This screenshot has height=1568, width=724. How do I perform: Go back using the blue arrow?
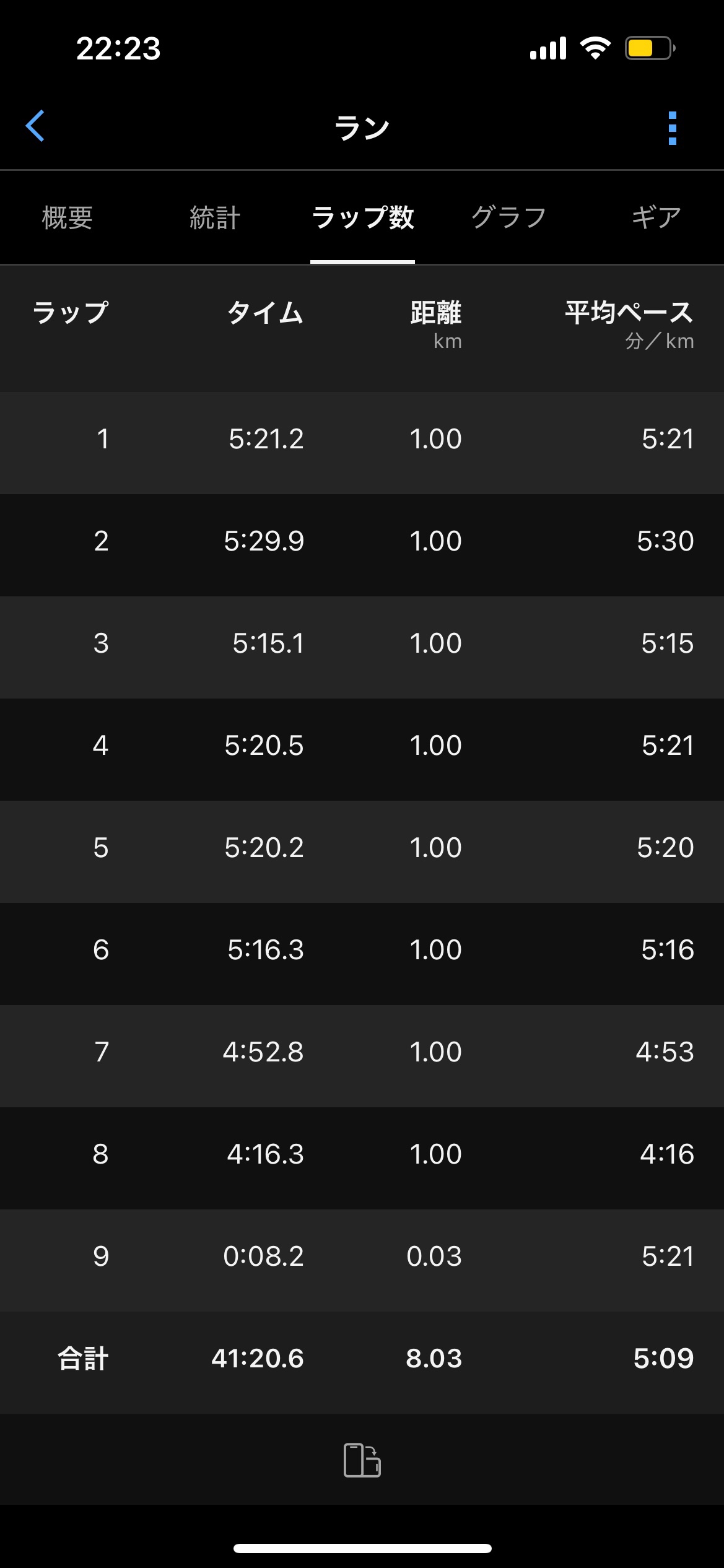click(x=35, y=126)
